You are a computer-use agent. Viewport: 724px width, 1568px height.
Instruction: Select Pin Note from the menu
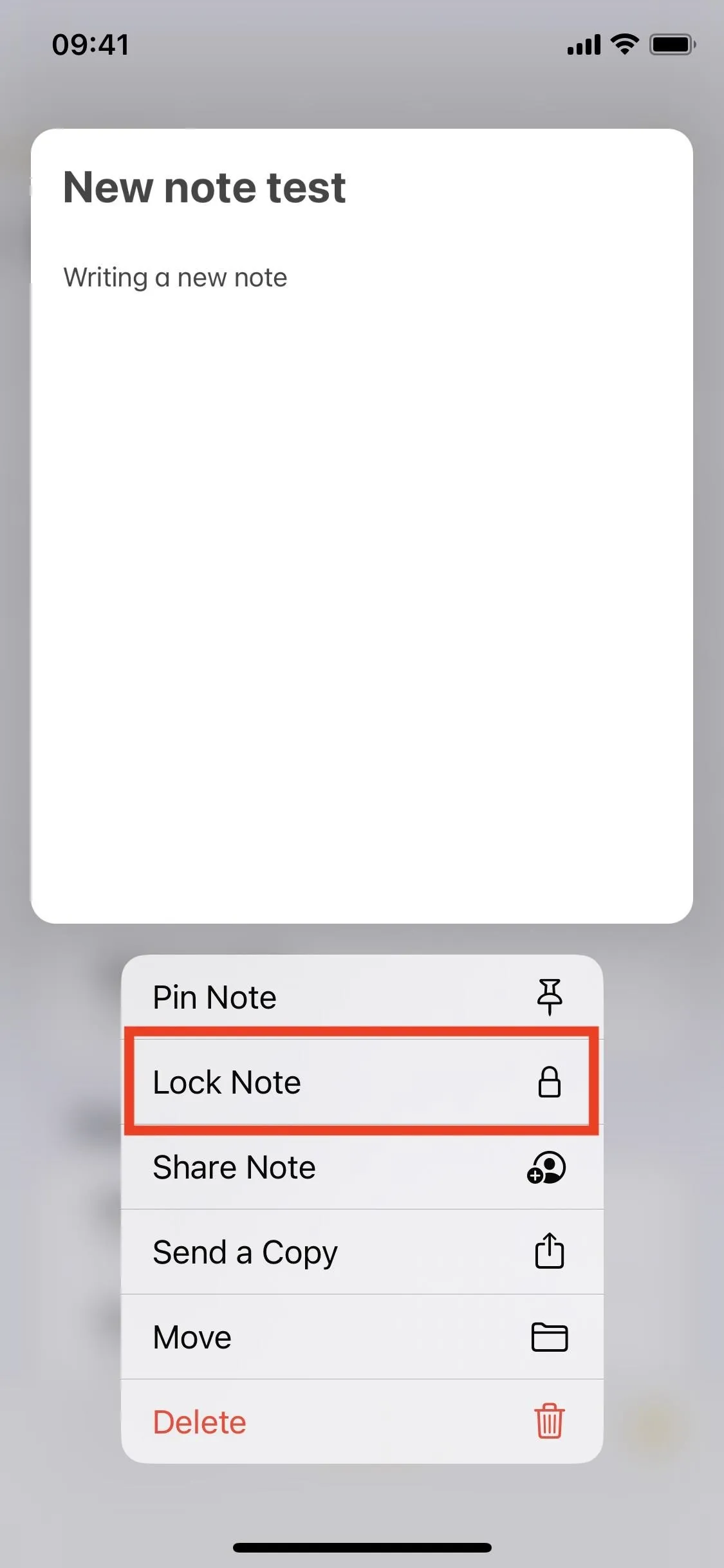(x=362, y=997)
